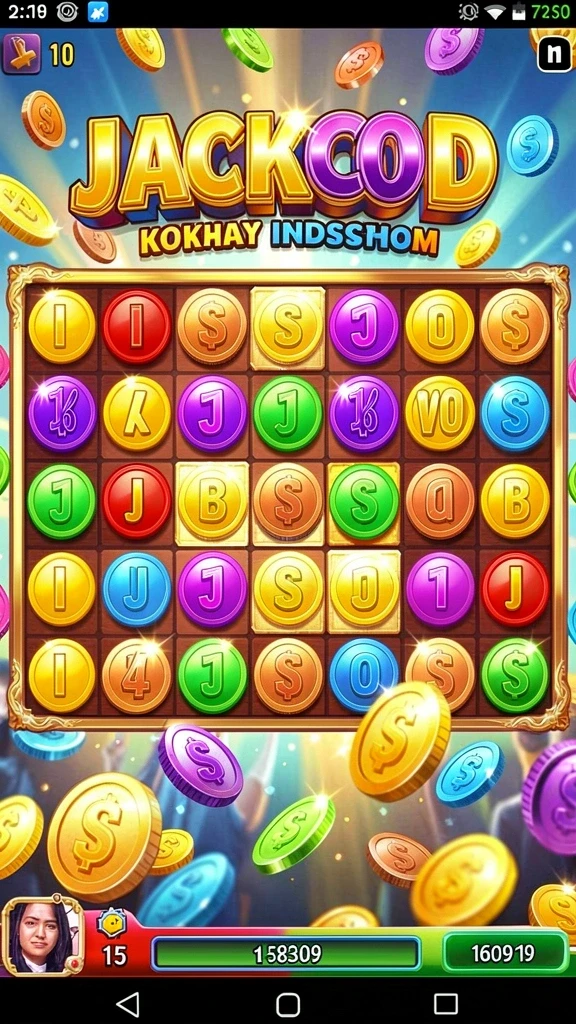Select the blue O coin
The height and width of the screenshot is (1024, 576).
click(x=364, y=675)
